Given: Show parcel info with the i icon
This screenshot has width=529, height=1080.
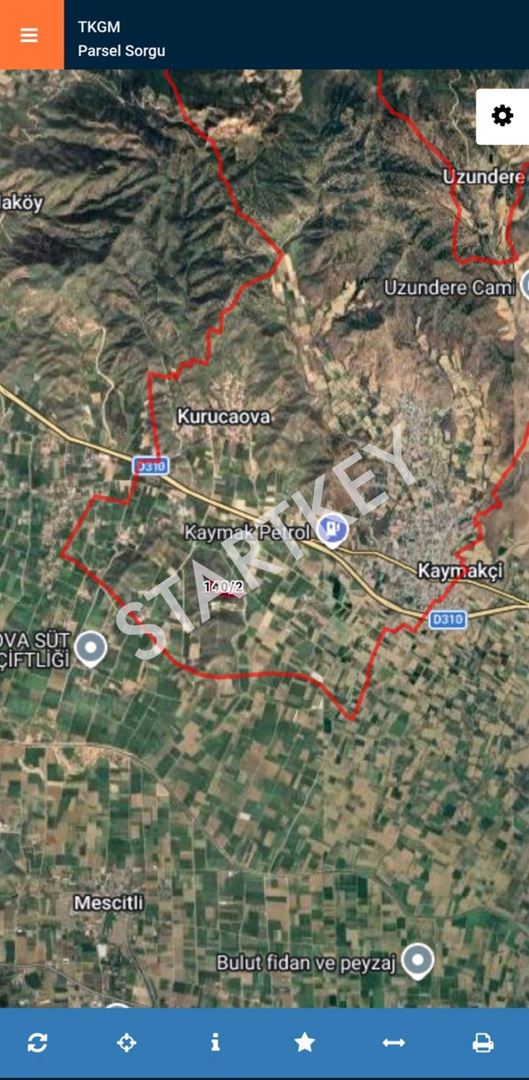Looking at the screenshot, I should 216,1043.
